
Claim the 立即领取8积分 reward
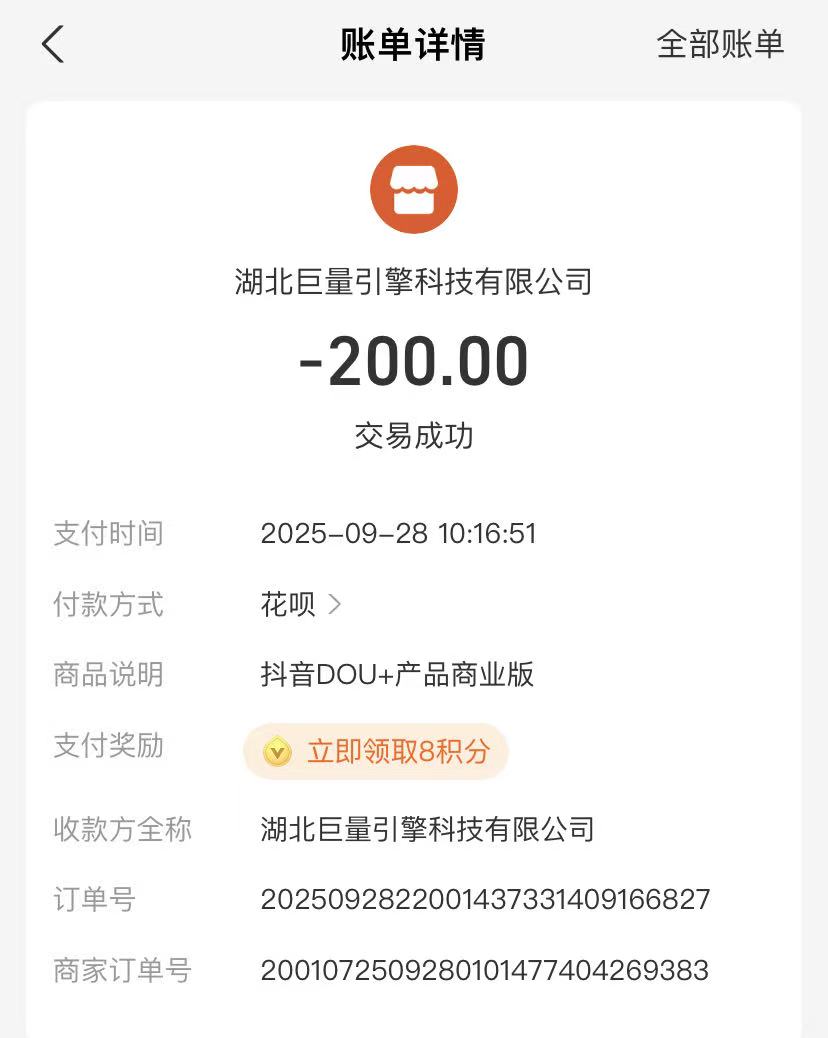point(377,751)
